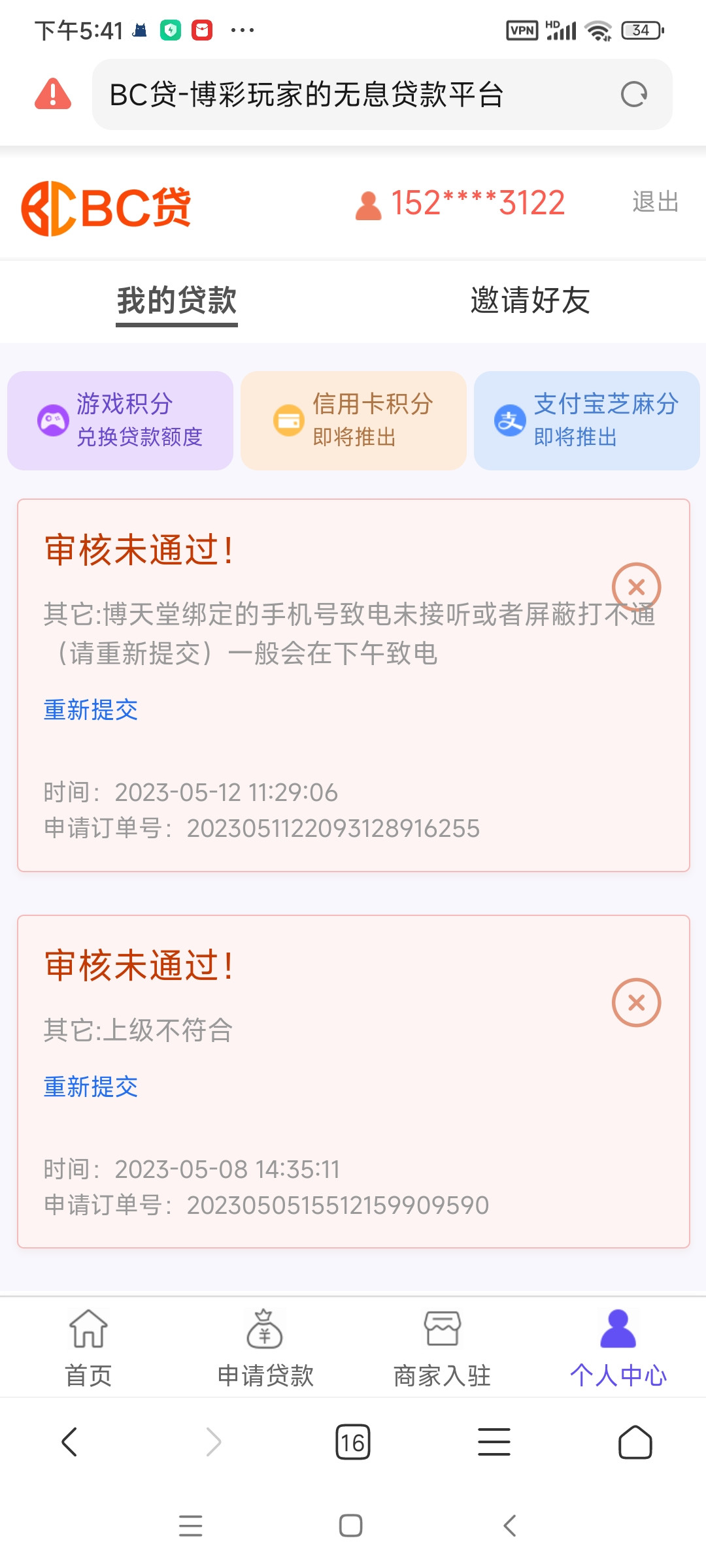Tap the address bar showing BC贷 title
The height and width of the screenshot is (1568, 706).
click(307, 93)
